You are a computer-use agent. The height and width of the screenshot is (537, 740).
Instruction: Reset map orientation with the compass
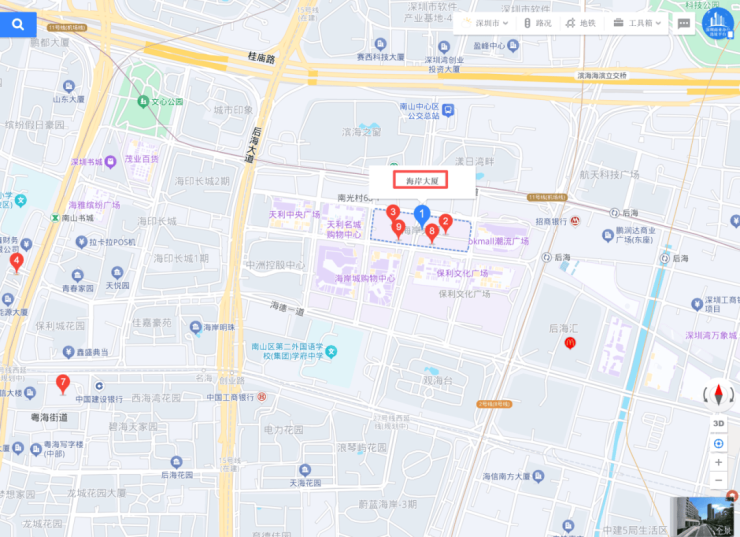click(718, 396)
